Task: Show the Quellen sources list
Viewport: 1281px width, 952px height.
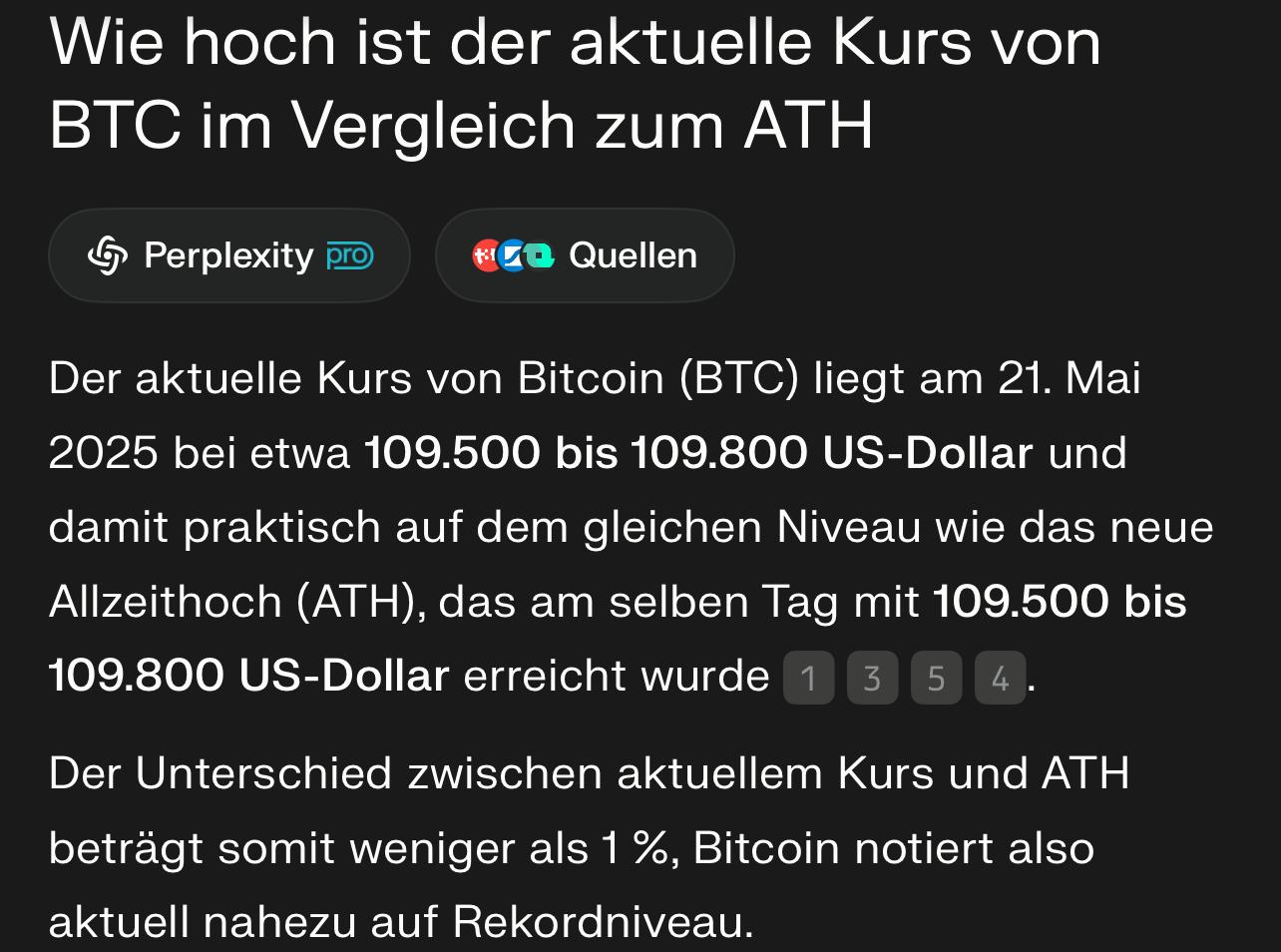Action: (x=585, y=255)
